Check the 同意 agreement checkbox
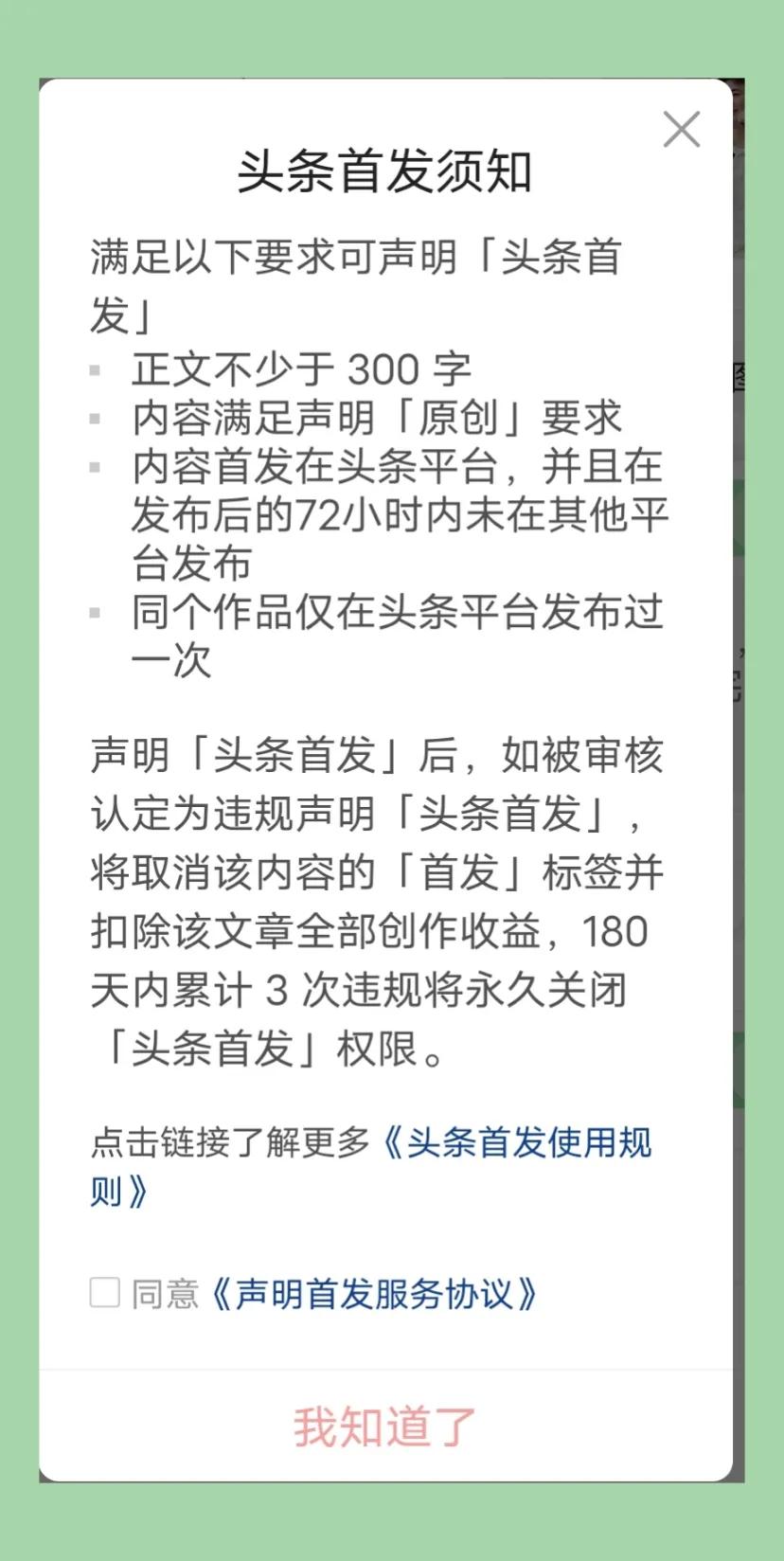Image resolution: width=784 pixels, height=1561 pixels. 105,1292
